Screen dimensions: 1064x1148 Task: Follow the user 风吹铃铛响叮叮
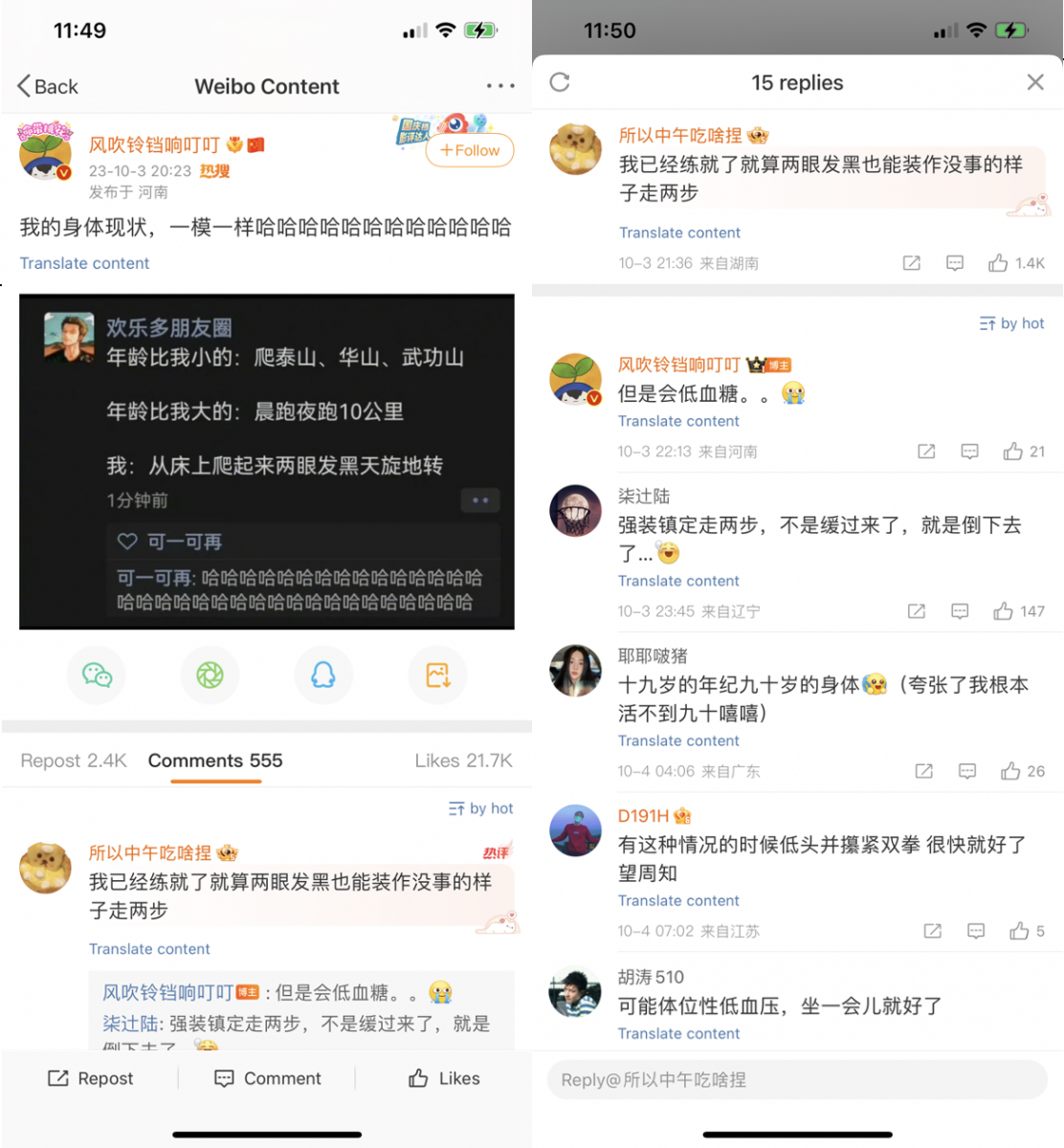[x=468, y=150]
